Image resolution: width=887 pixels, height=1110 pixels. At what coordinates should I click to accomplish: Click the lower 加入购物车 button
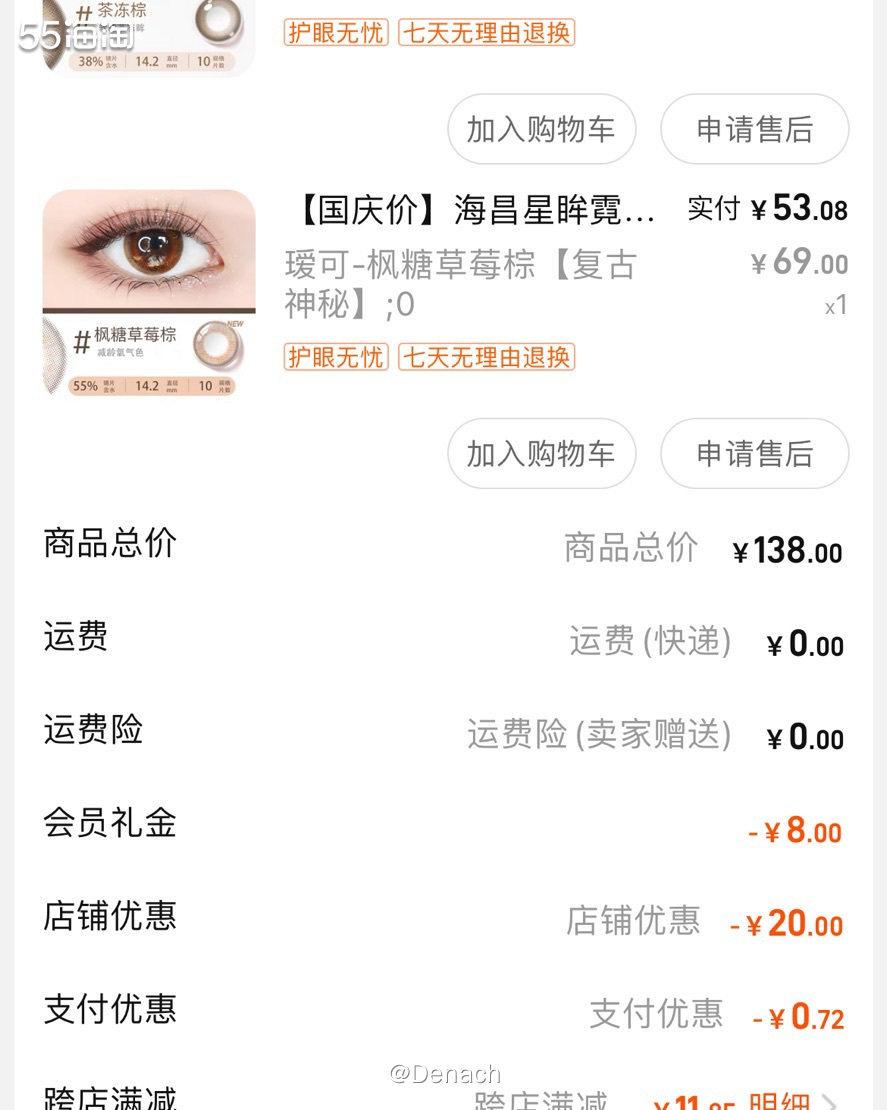coord(541,453)
